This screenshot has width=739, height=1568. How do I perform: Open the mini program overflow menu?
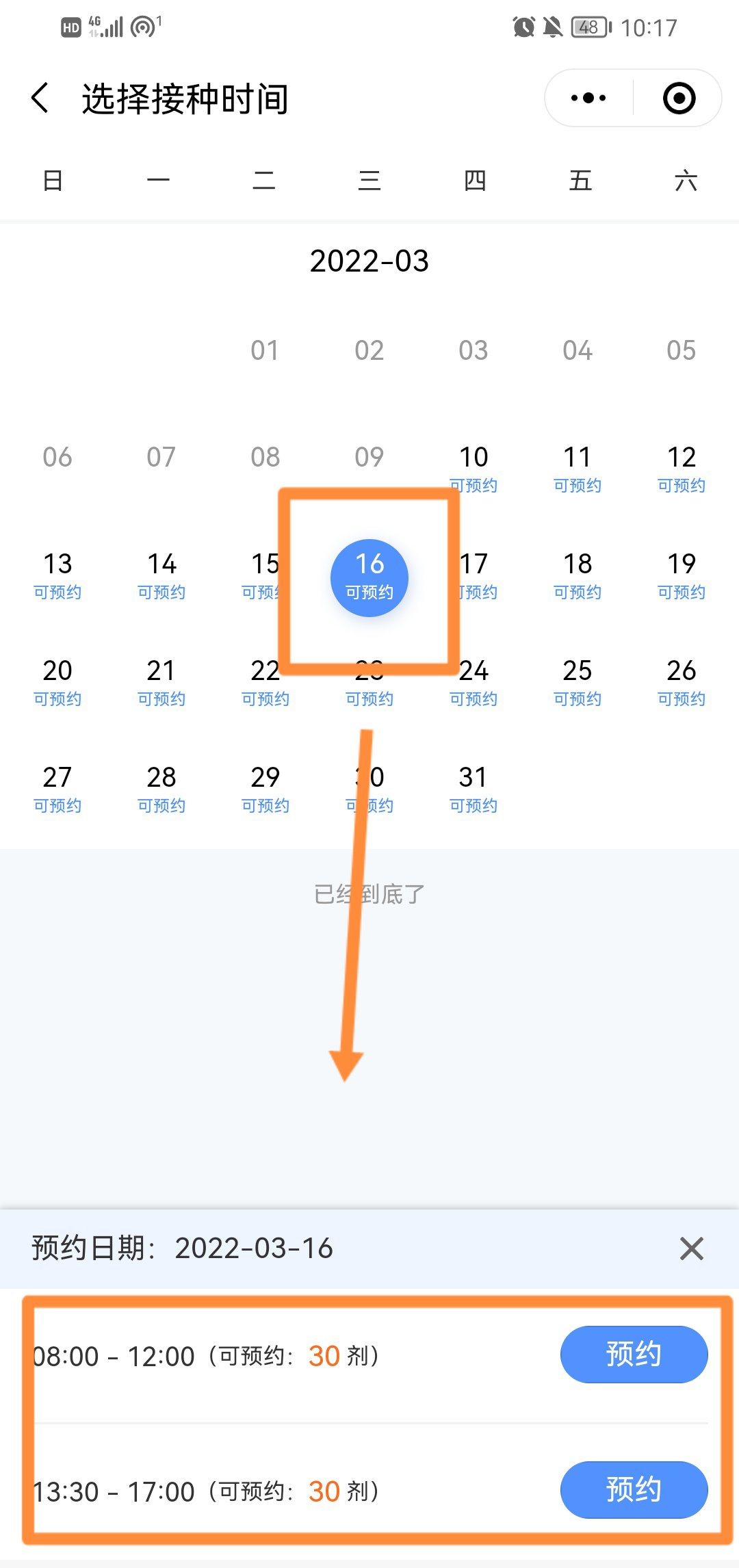tap(588, 98)
